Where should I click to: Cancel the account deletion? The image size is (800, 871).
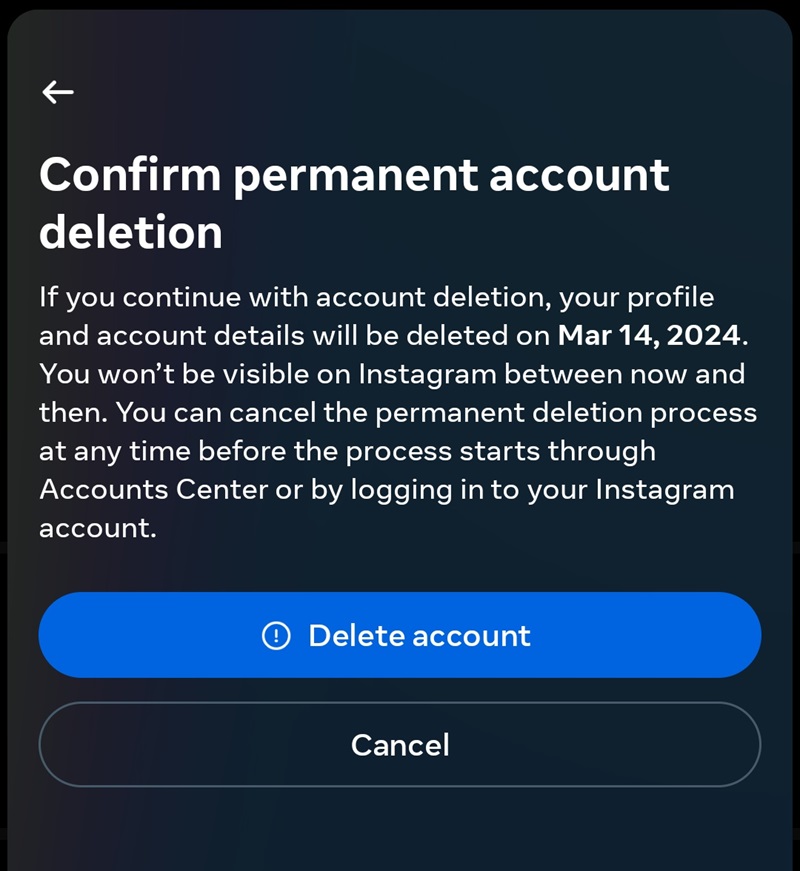click(400, 745)
